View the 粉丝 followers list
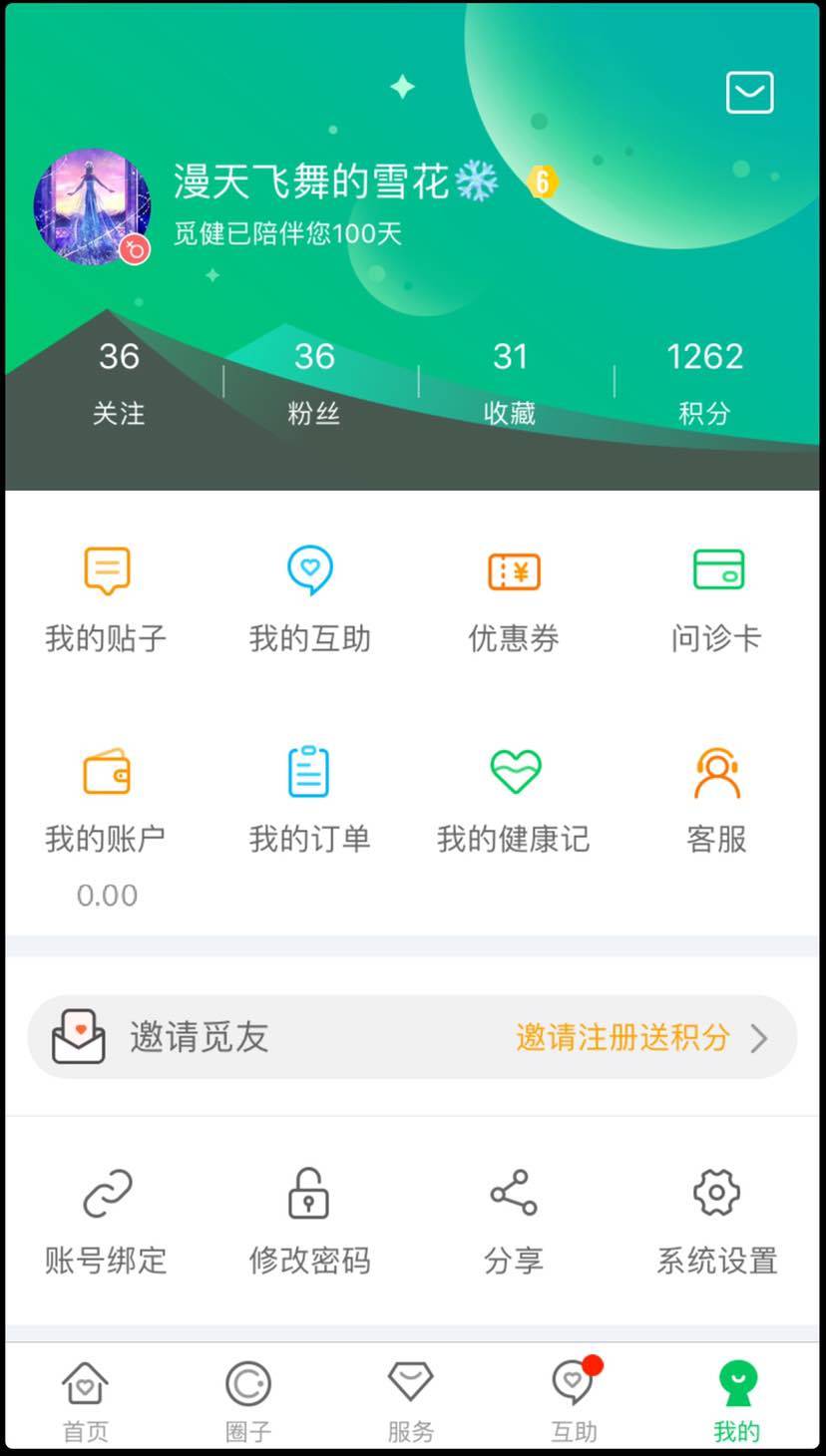 tap(314, 382)
